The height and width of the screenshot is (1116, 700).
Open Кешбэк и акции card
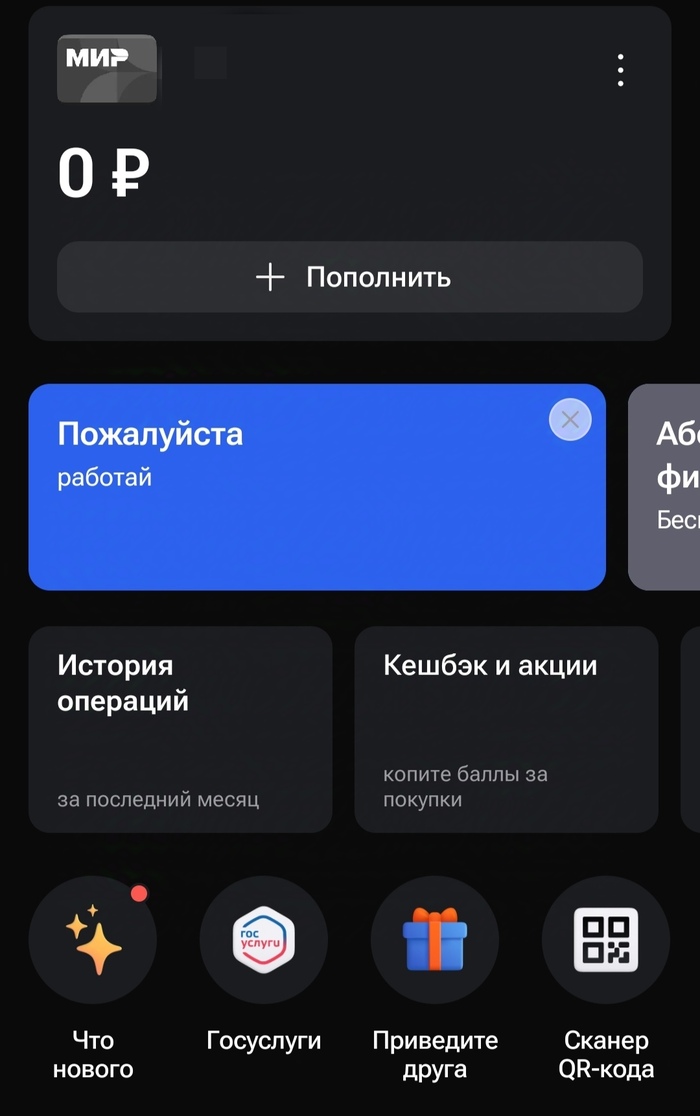[x=506, y=729]
